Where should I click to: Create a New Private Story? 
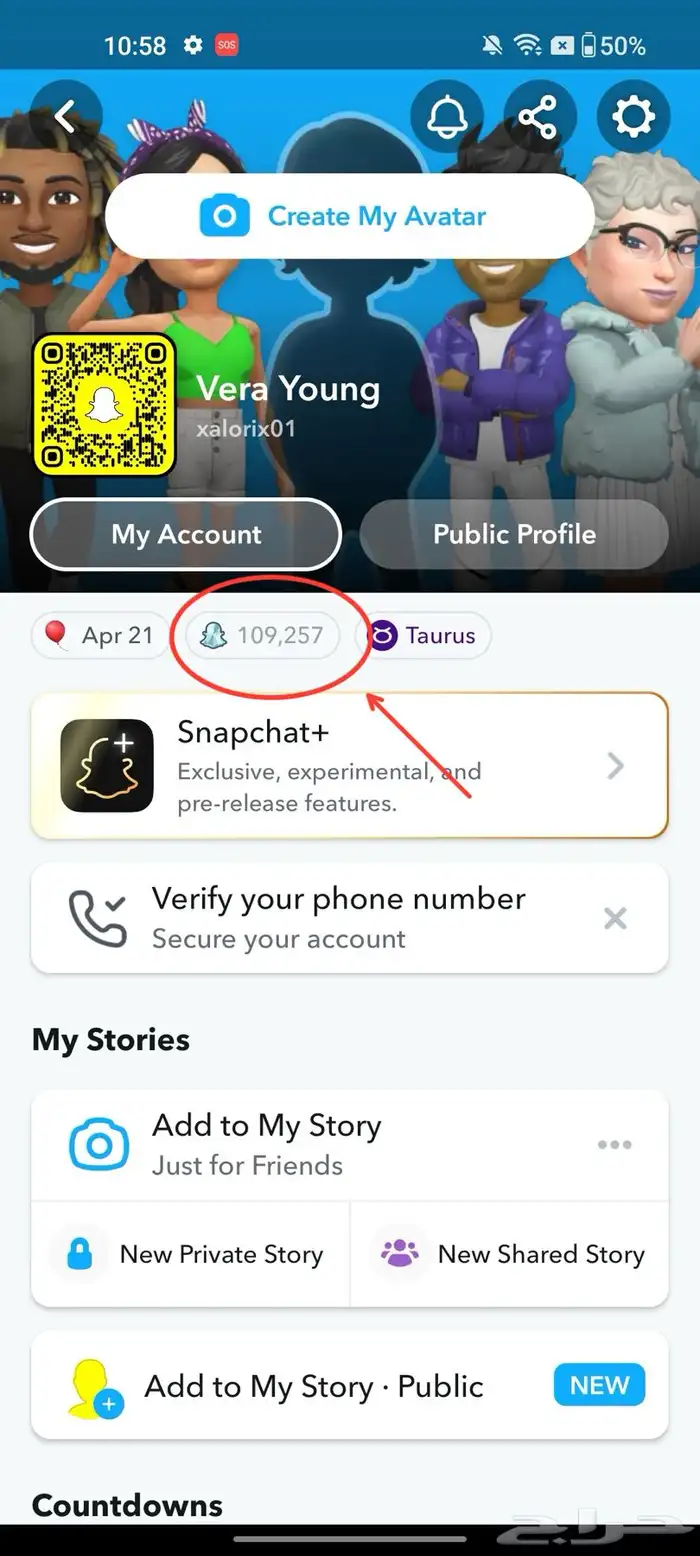pyautogui.click(x=191, y=1254)
